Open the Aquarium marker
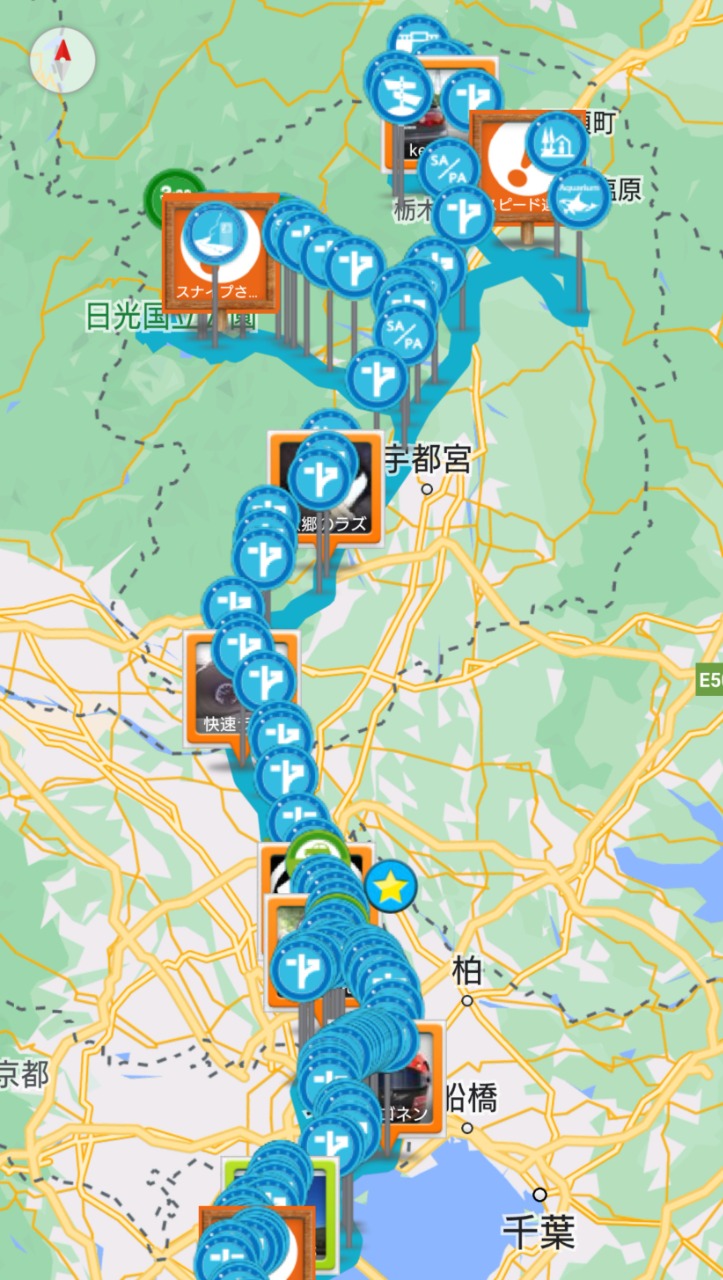This screenshot has height=1280, width=723. coord(580,198)
